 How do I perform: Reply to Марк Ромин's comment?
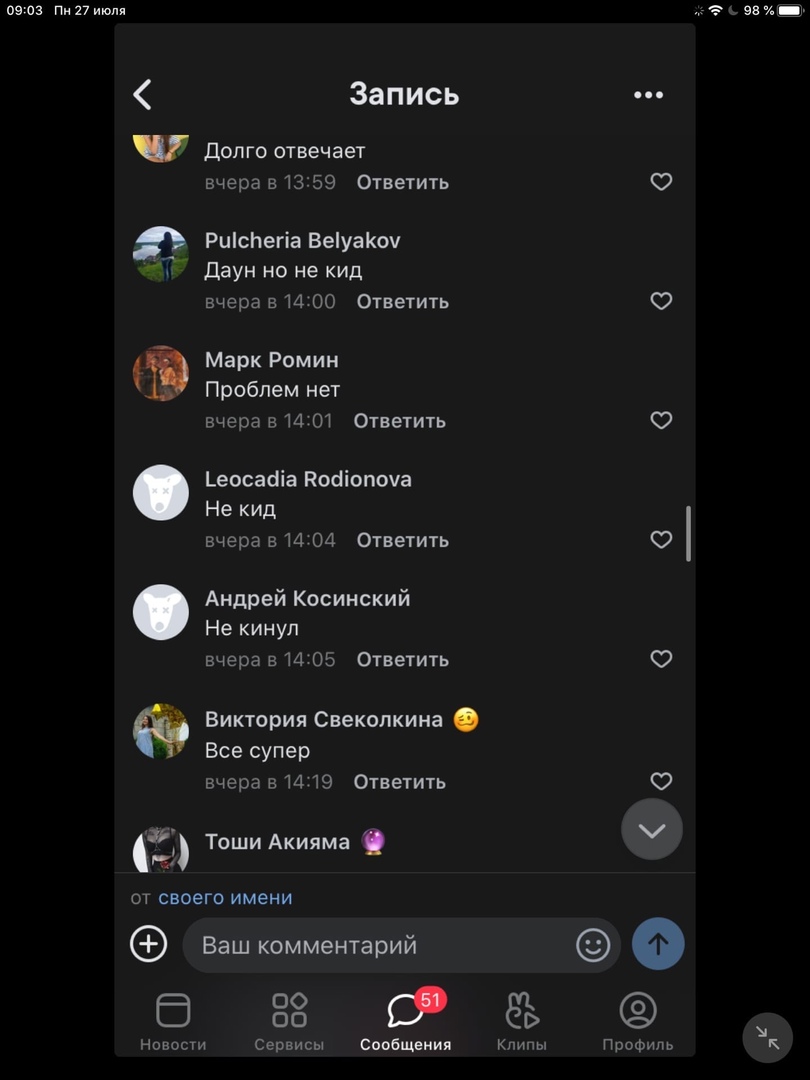click(x=399, y=421)
